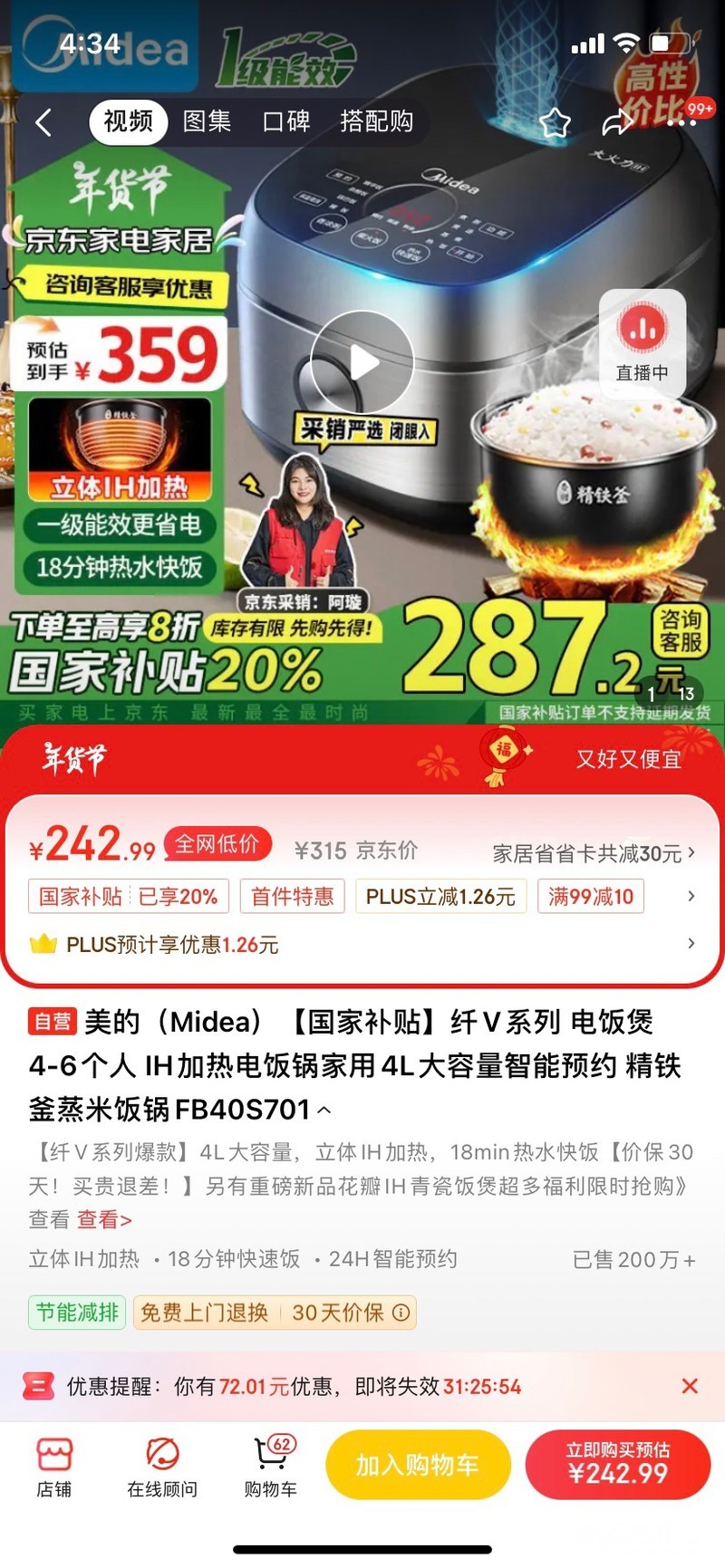This screenshot has height=1568, width=725.
Task: Switch to the 图集 tab
Action: [207, 121]
